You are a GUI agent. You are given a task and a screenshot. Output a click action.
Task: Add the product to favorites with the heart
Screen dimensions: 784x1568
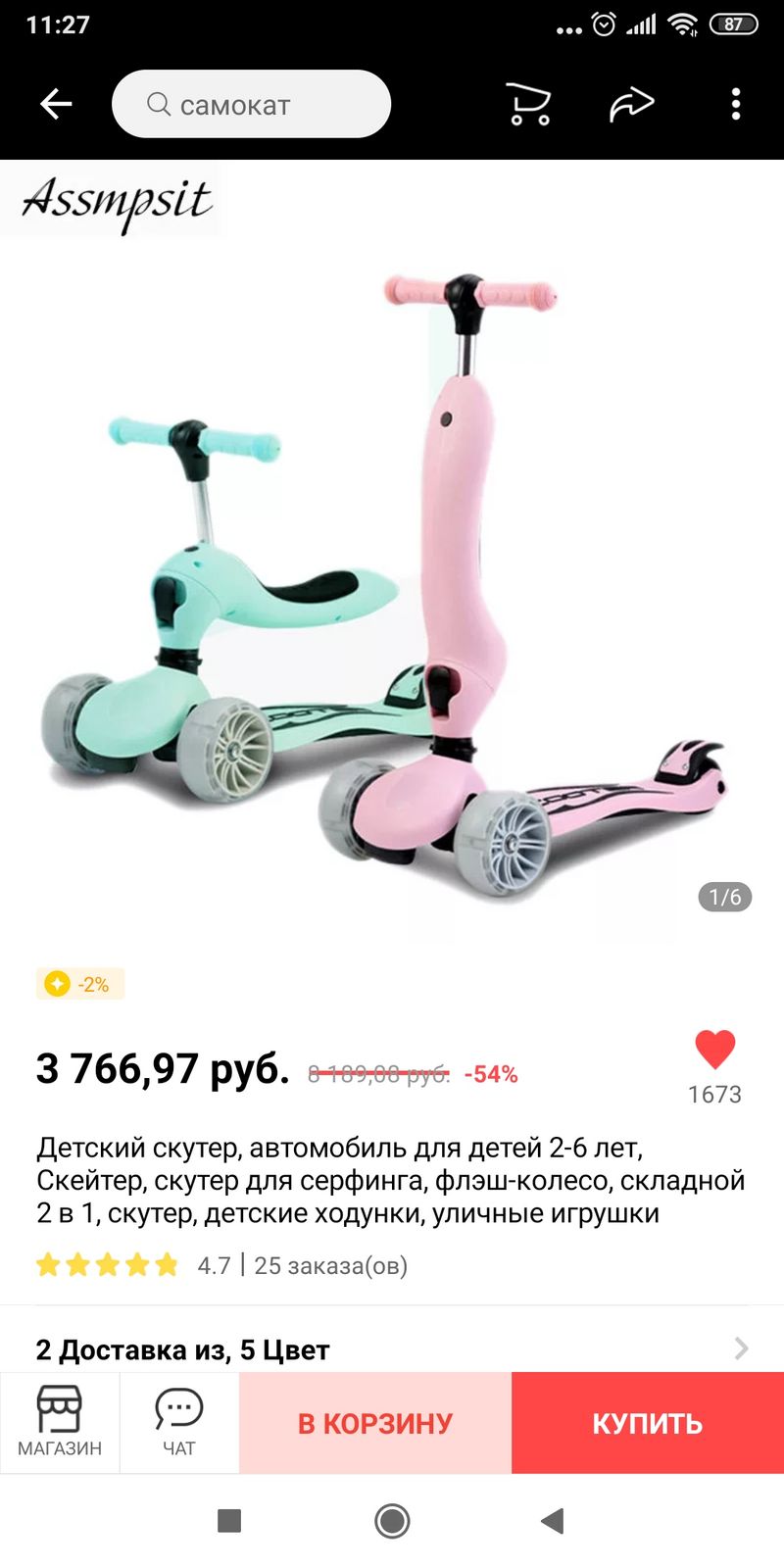click(x=715, y=1050)
